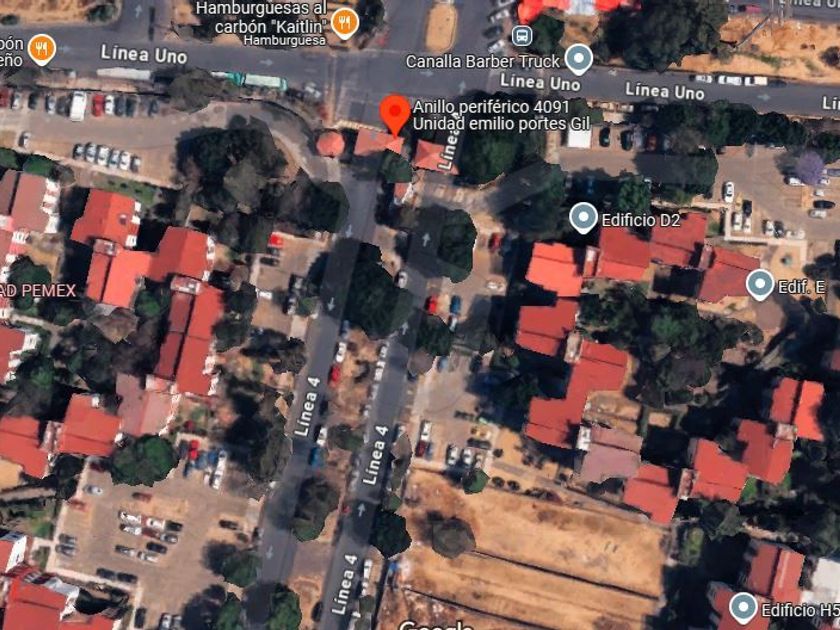Screen dimensions: 840x630
Task: Tap the bus stop icon near Canalla Barber Truck
Action: 522,36
